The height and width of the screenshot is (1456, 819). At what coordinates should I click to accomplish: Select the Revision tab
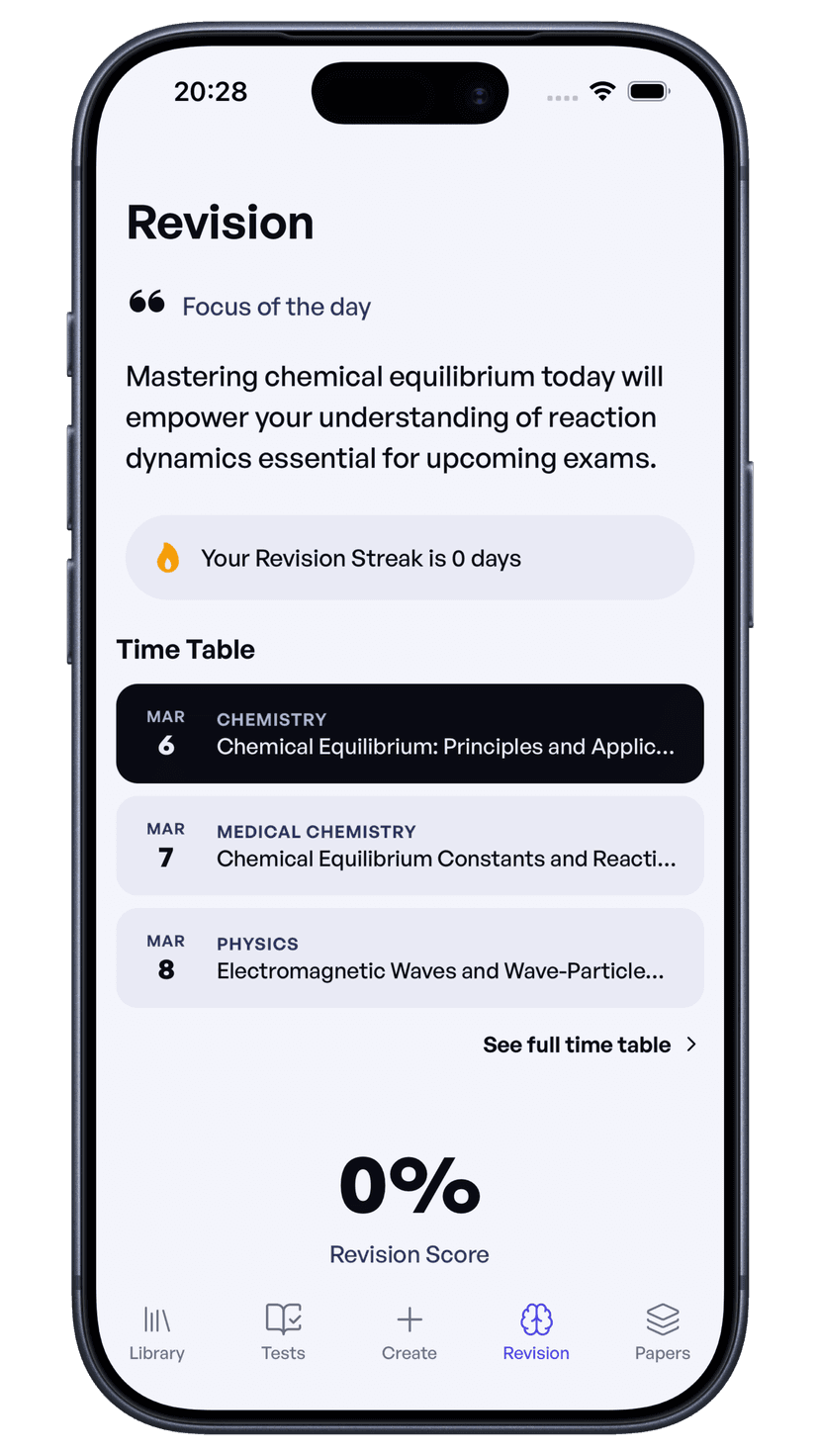tap(536, 1332)
